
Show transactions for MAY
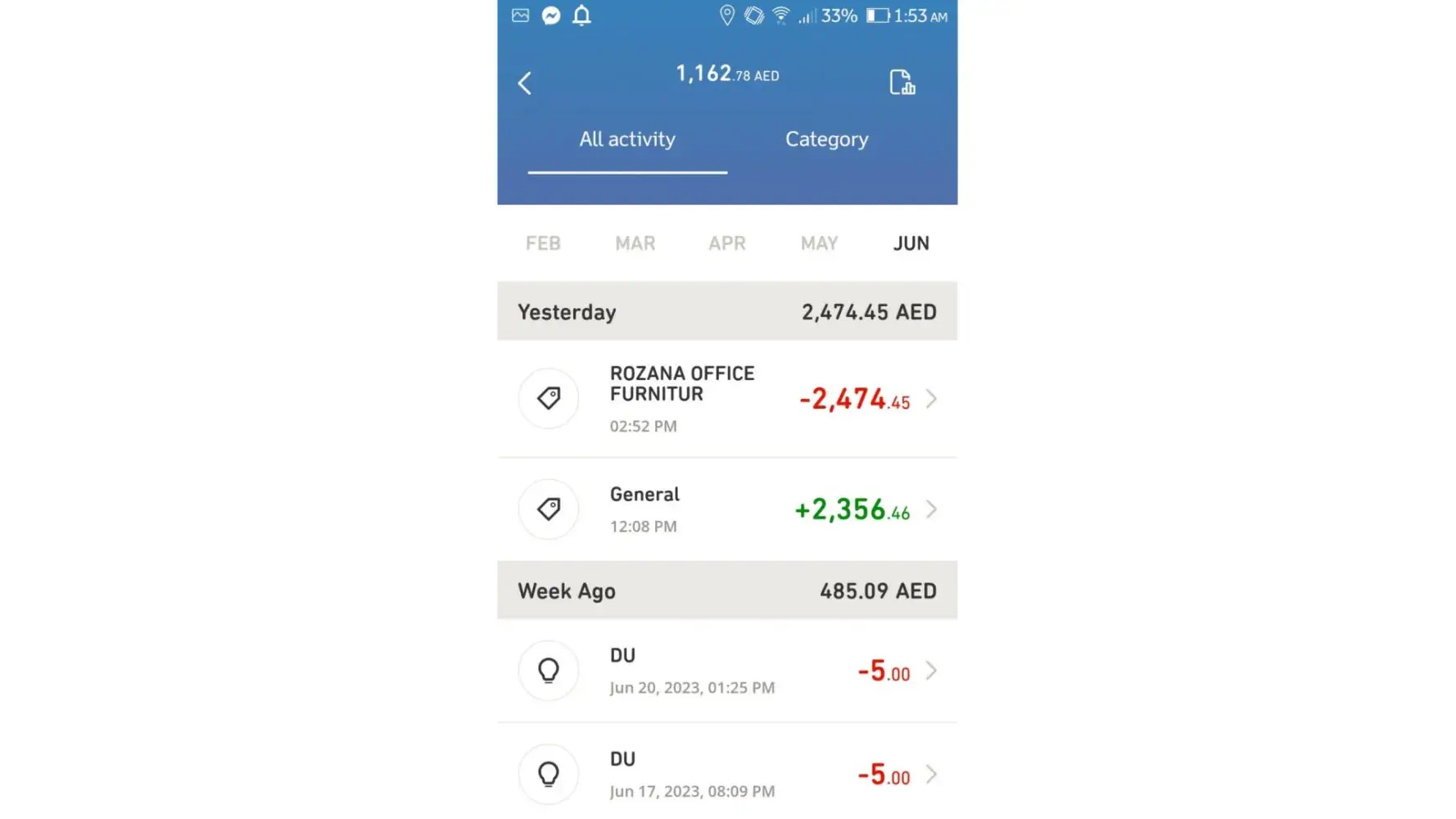(x=819, y=243)
